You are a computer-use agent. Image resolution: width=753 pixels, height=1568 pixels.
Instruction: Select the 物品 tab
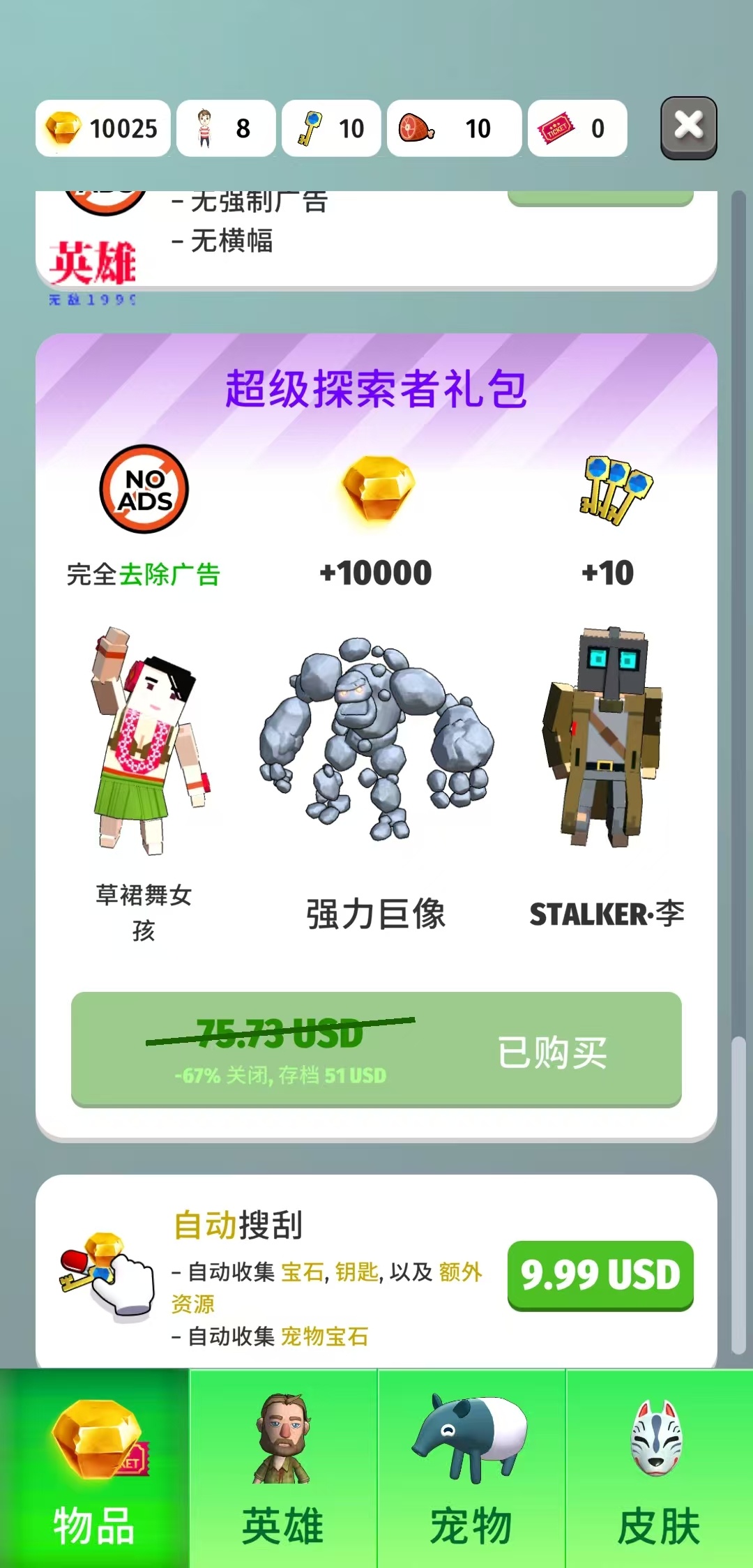coord(94,1468)
